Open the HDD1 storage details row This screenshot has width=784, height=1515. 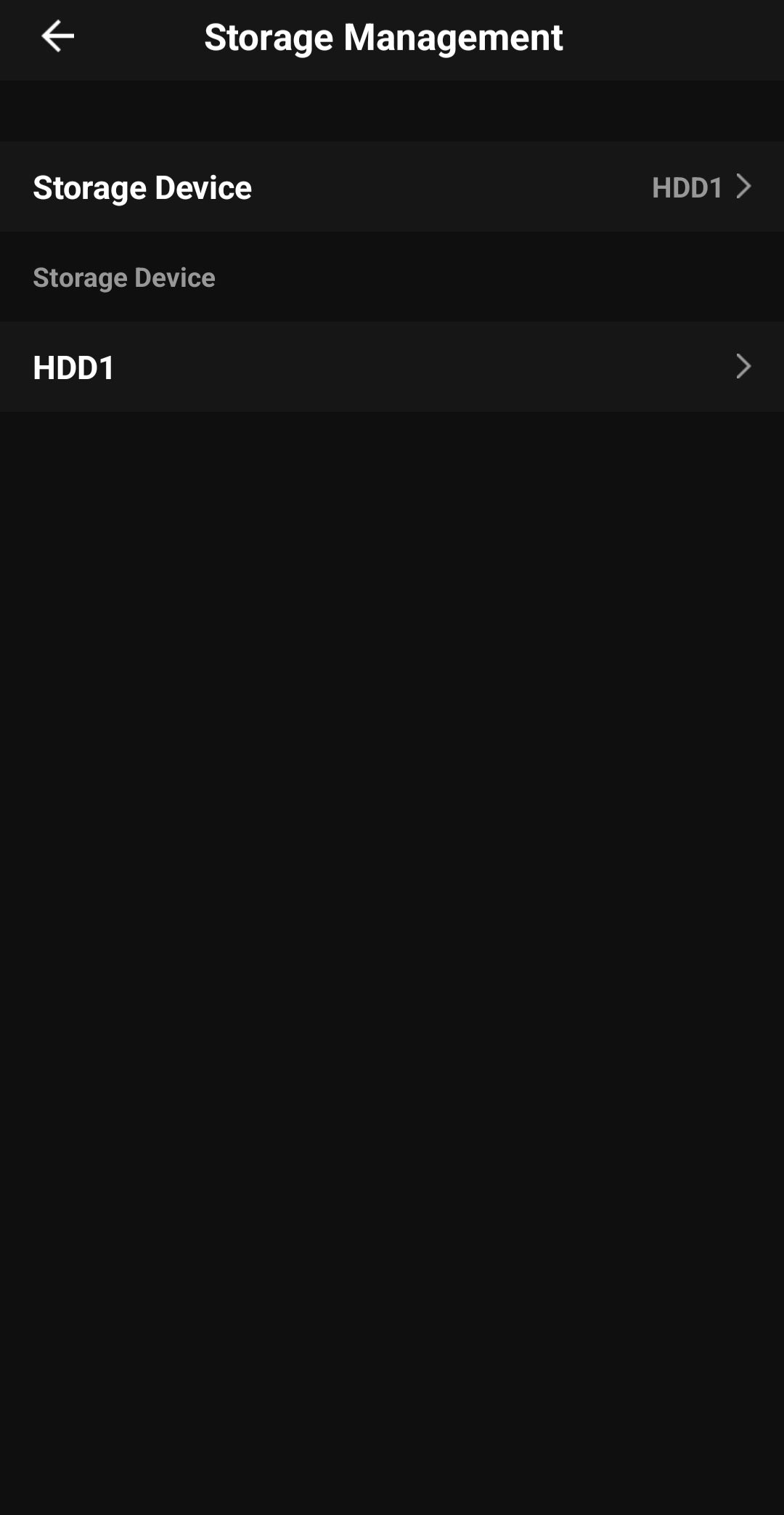coord(392,367)
